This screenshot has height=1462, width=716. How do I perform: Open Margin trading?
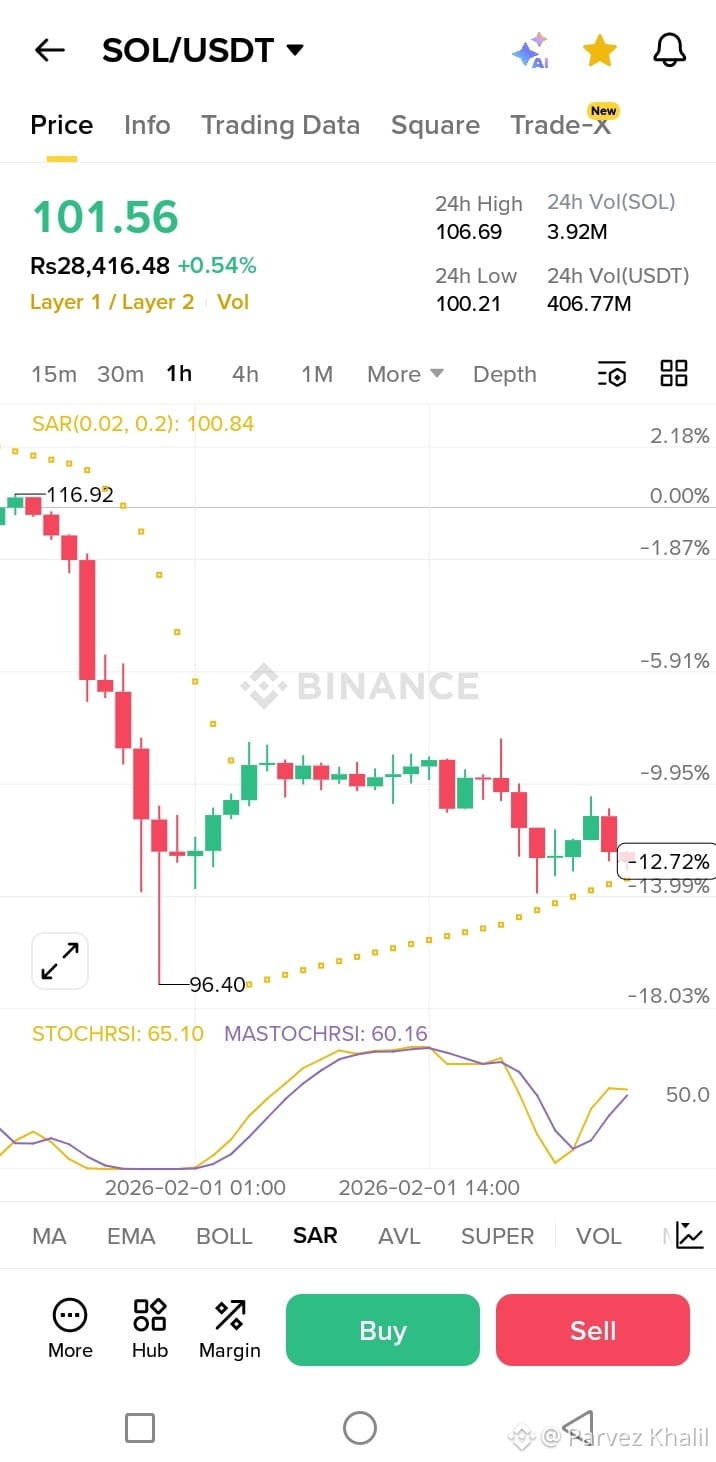tap(230, 1329)
